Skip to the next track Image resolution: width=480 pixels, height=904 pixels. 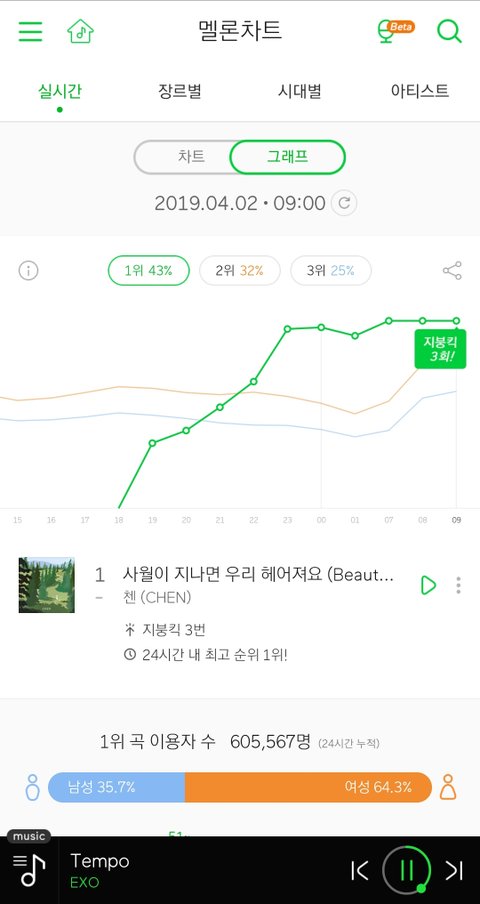[x=454, y=871]
